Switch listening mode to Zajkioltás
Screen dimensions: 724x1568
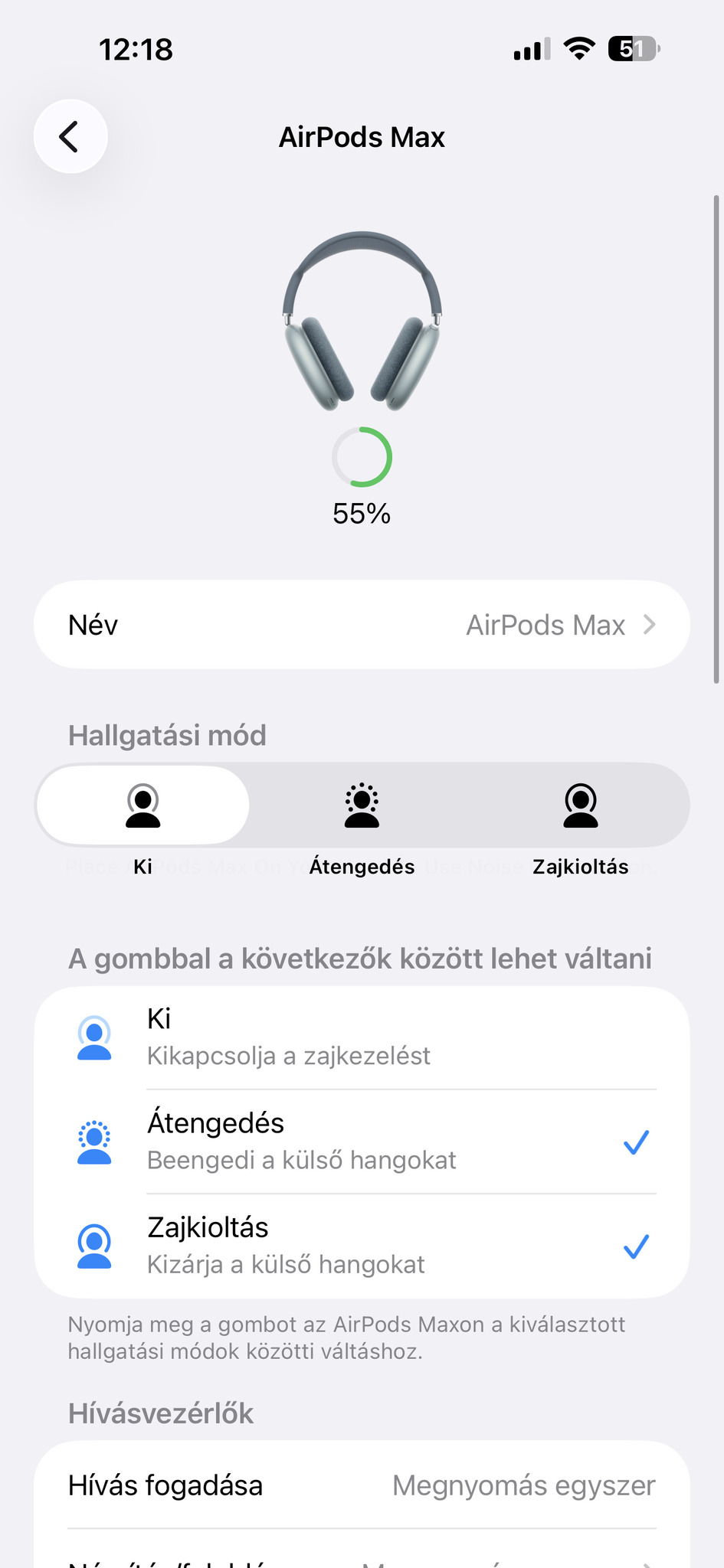coord(580,805)
